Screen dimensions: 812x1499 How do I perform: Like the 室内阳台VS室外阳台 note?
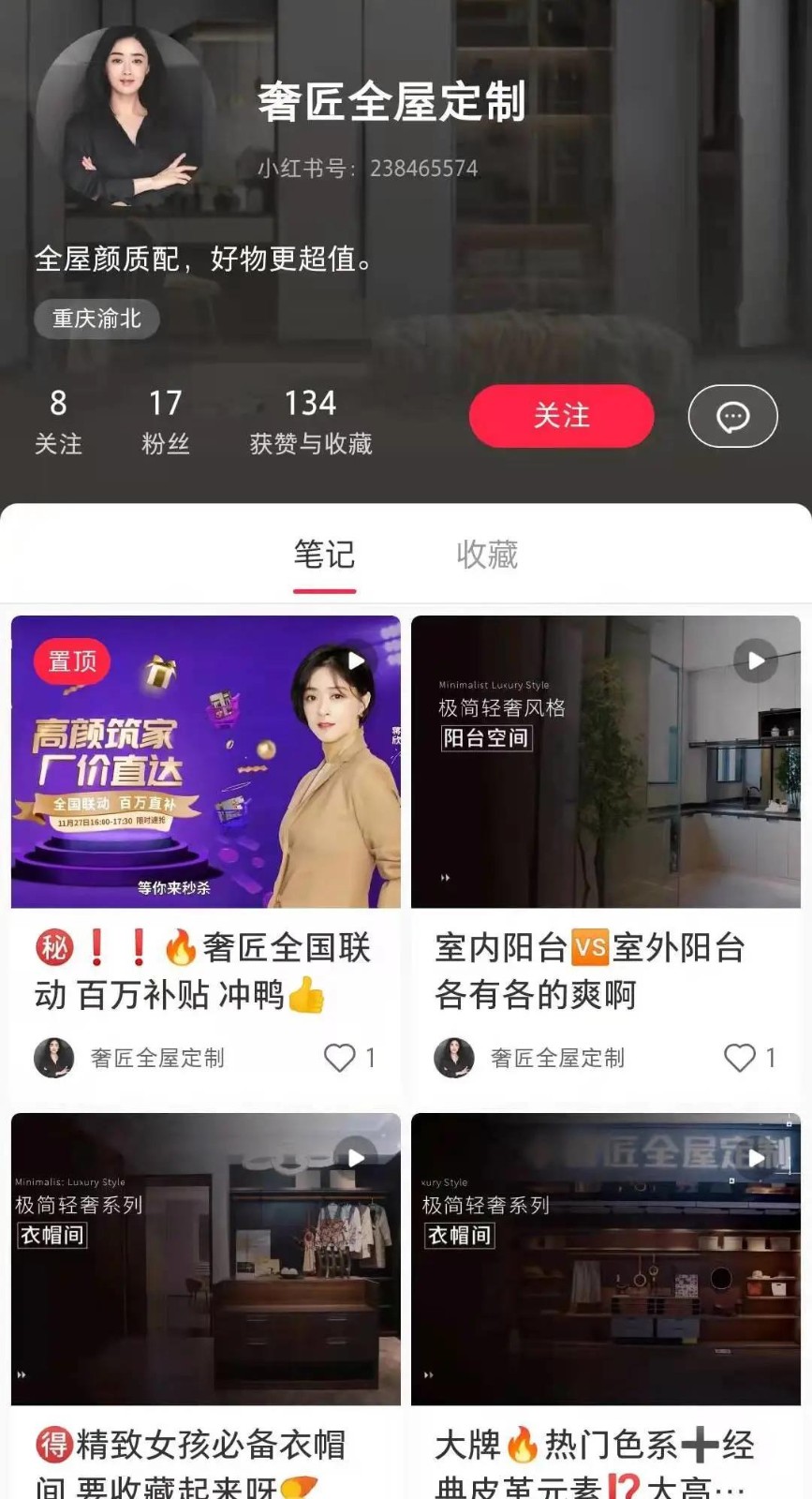[740, 1058]
